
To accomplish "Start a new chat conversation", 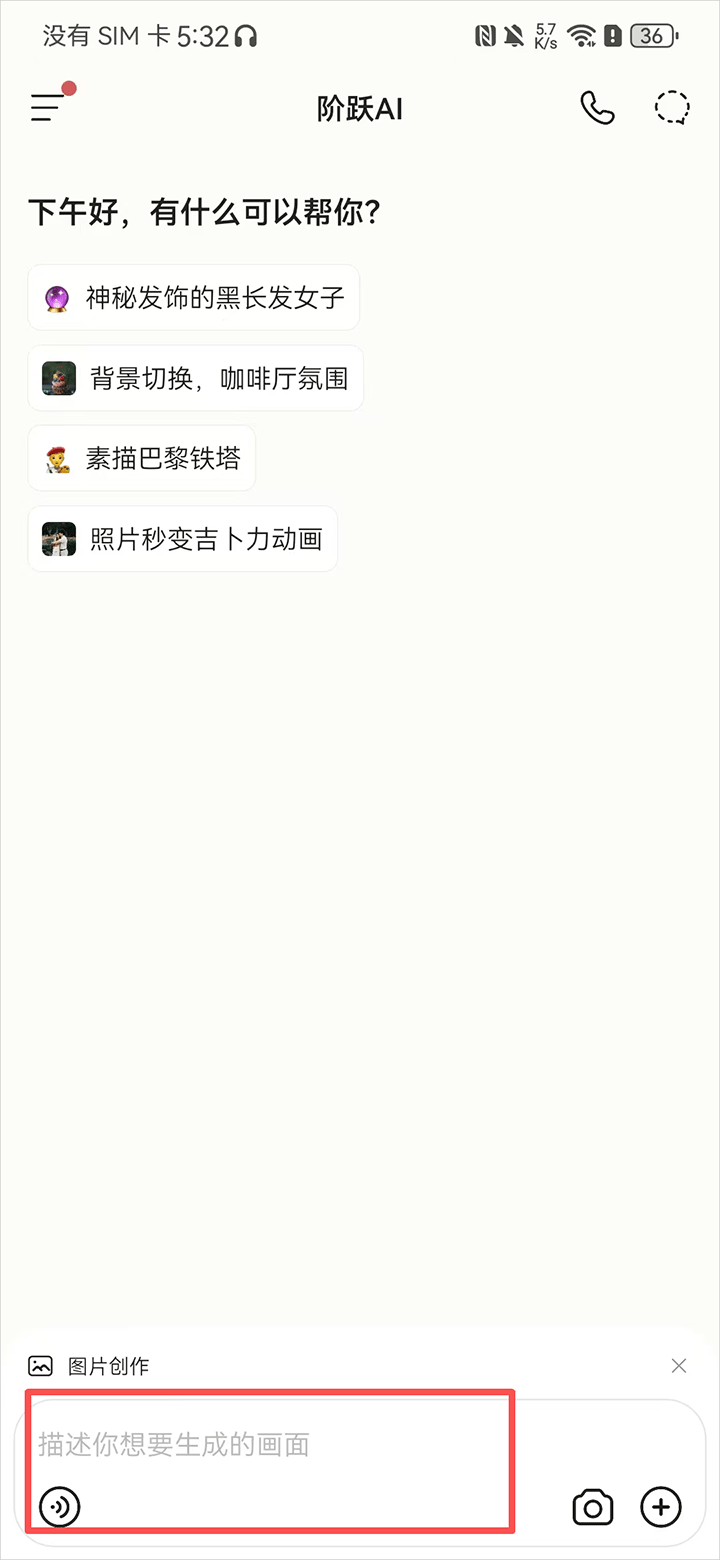I will coord(673,108).
